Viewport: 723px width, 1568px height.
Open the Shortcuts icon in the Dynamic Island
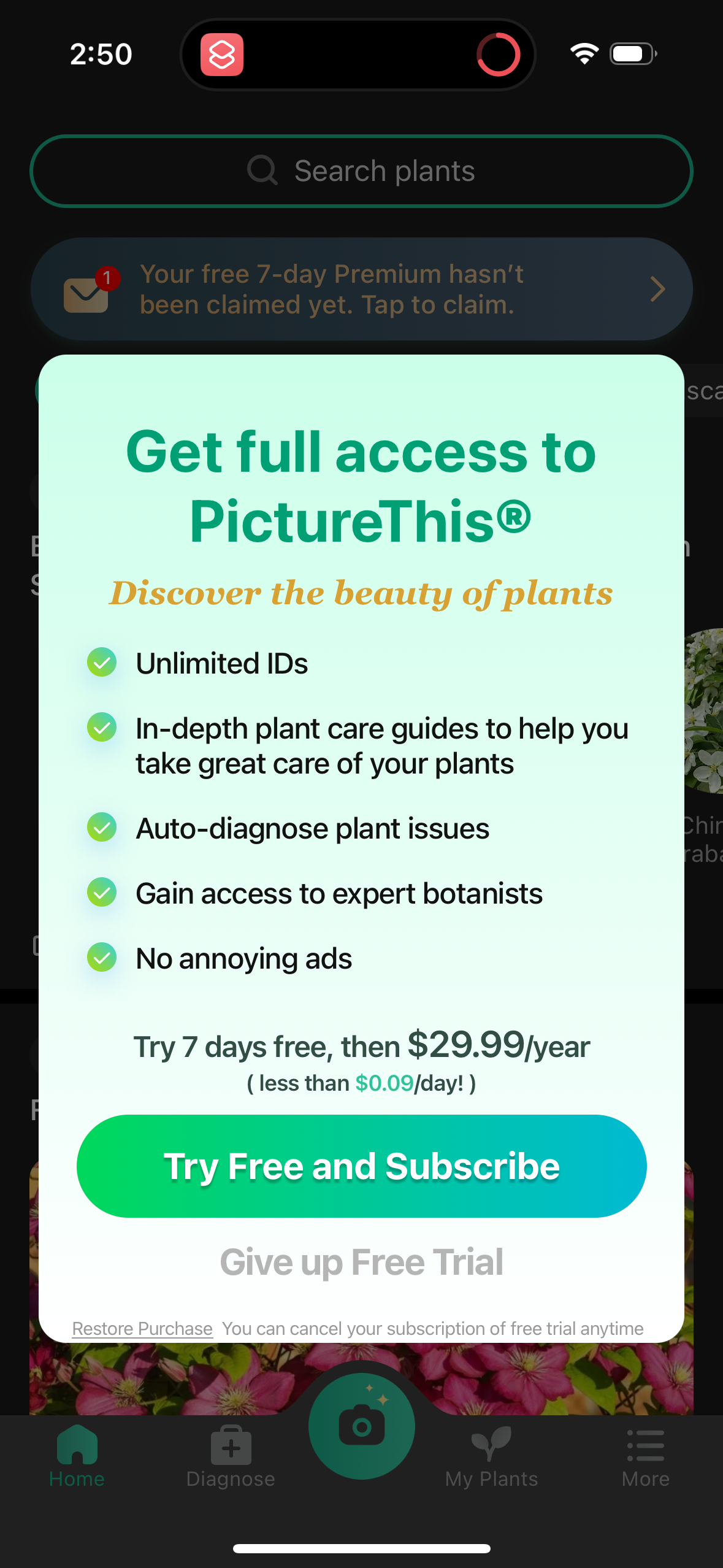coord(223,54)
